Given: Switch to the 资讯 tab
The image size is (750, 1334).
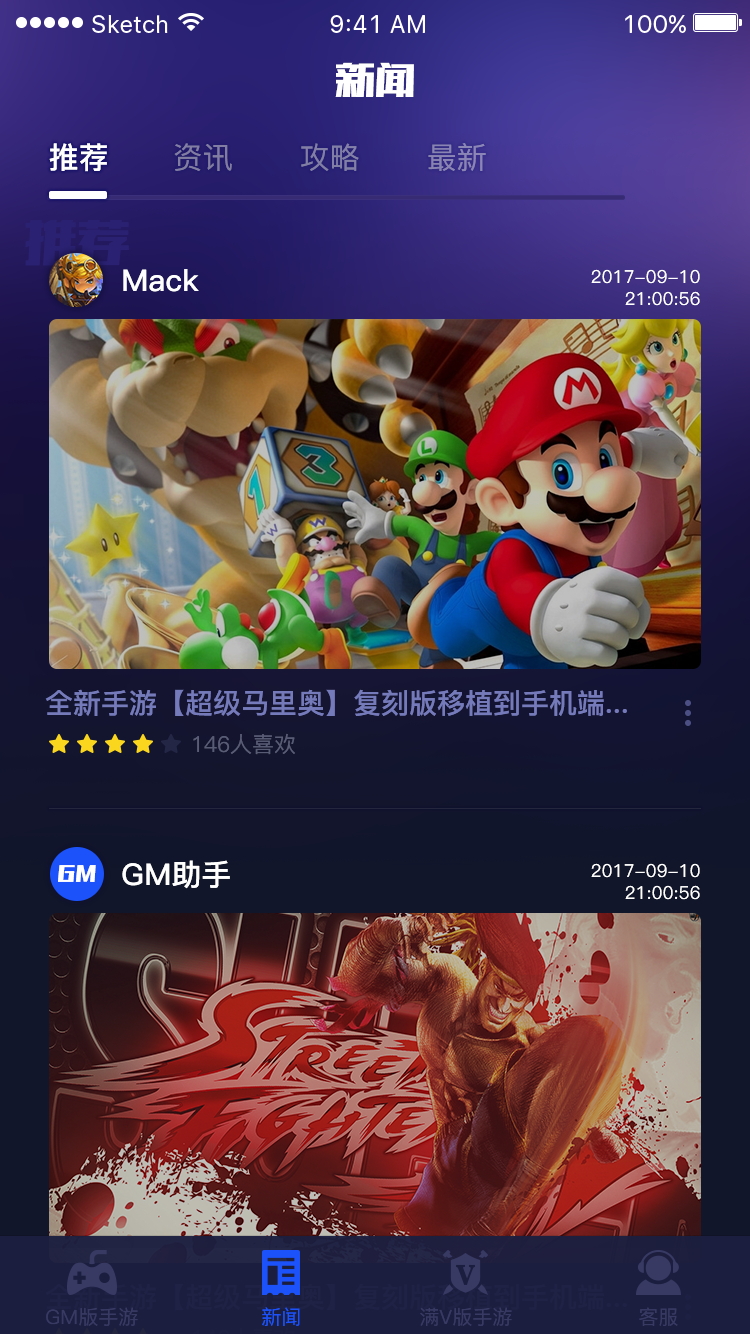Looking at the screenshot, I should 202,158.
